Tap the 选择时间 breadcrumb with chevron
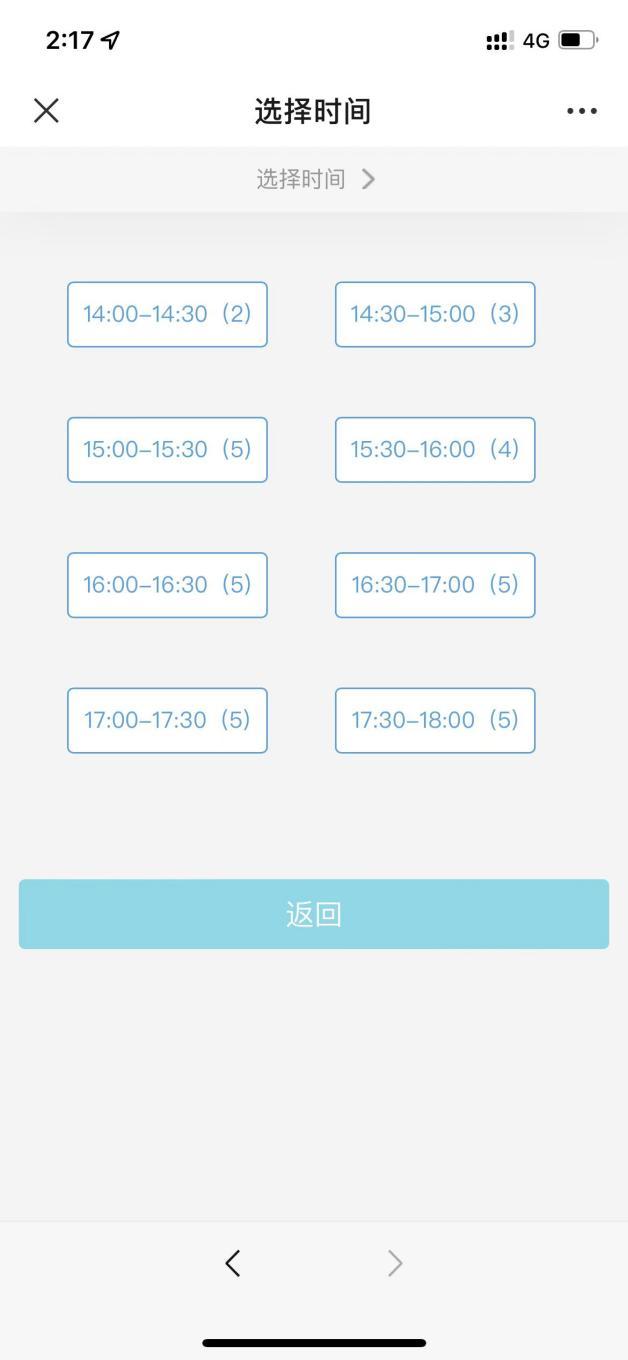The image size is (628, 1360). click(x=315, y=179)
